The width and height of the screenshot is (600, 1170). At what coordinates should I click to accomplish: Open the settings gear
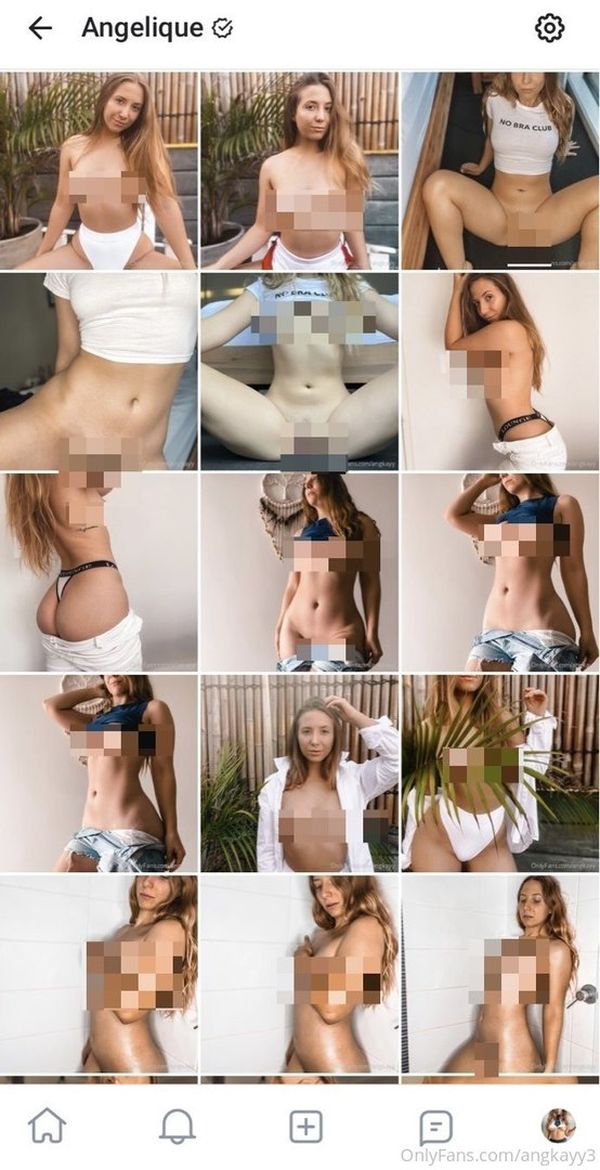coord(549,28)
